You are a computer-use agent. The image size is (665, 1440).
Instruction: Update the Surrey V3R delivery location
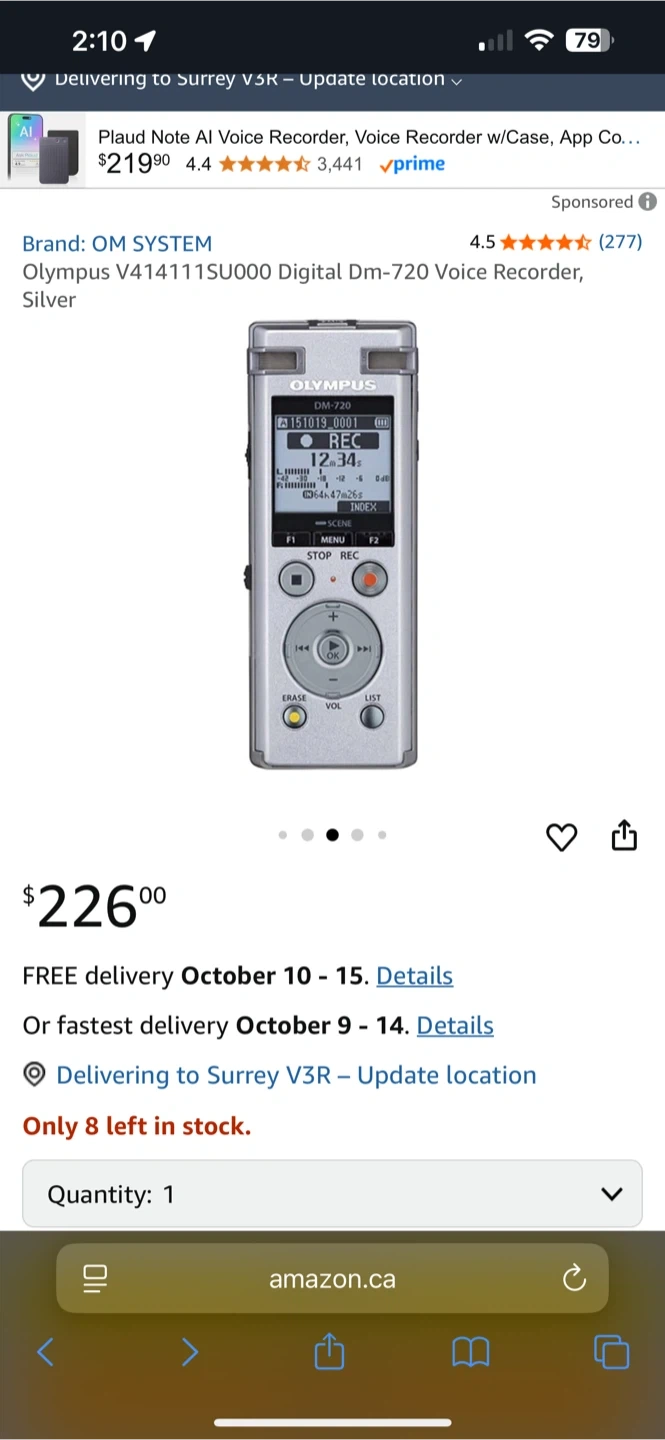pos(295,1075)
